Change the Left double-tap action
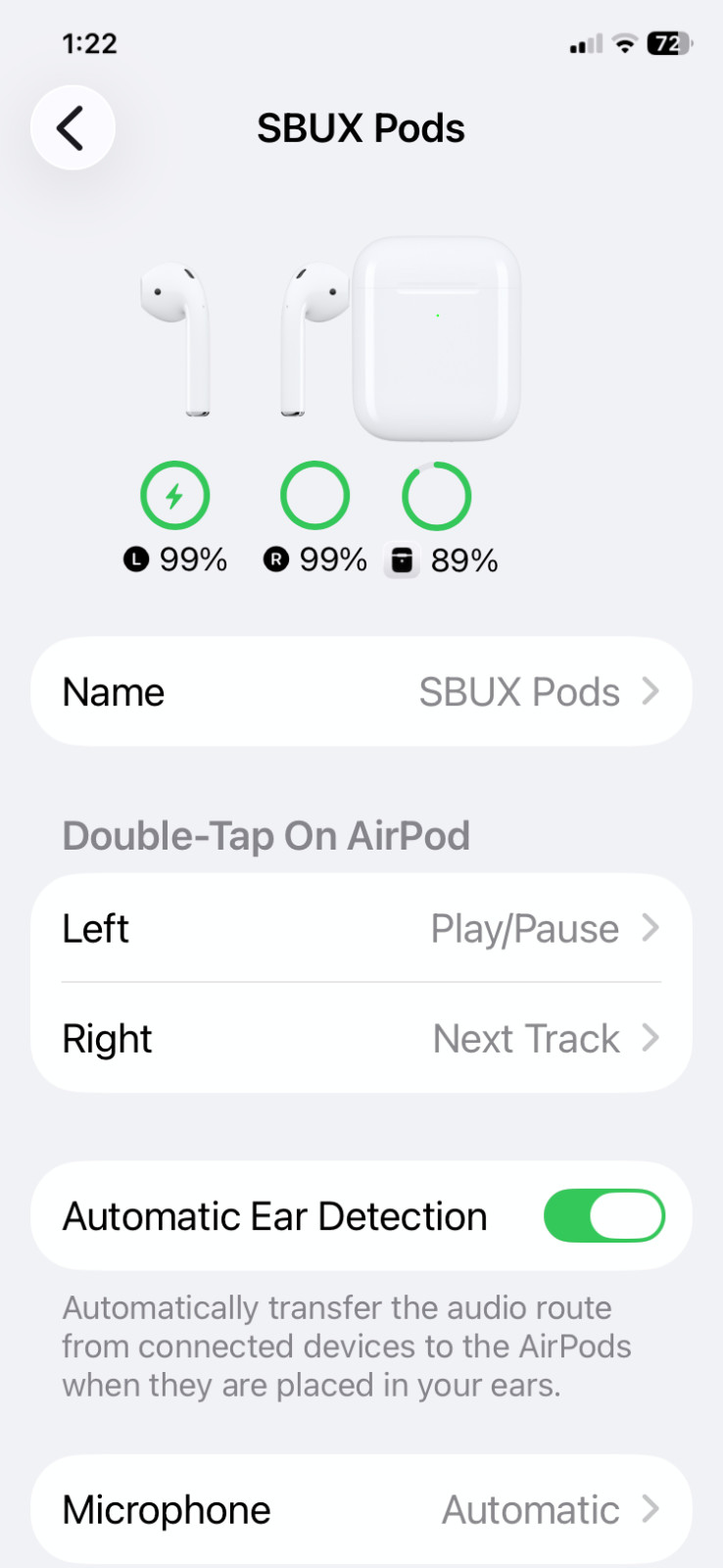 pyautogui.click(x=361, y=928)
